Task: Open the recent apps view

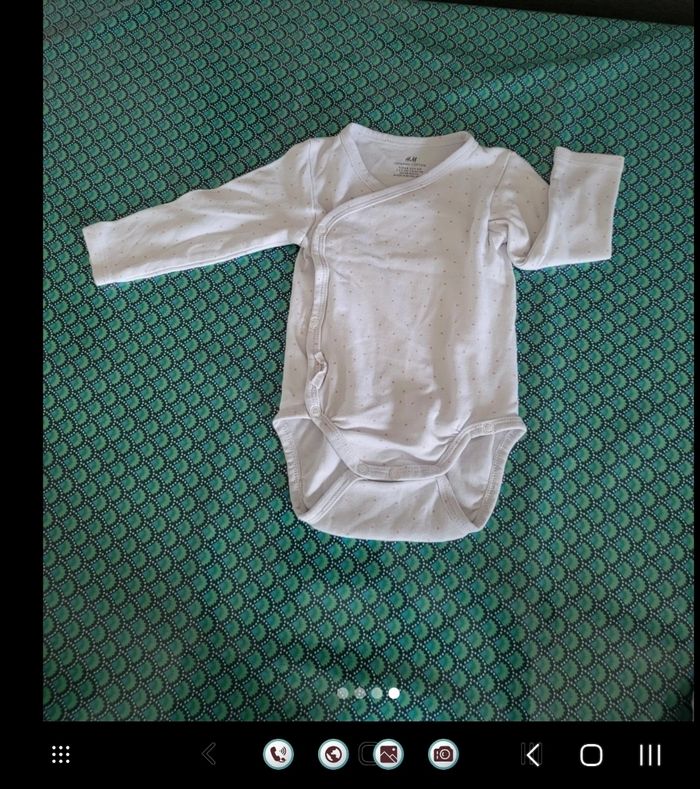Action: coord(650,755)
